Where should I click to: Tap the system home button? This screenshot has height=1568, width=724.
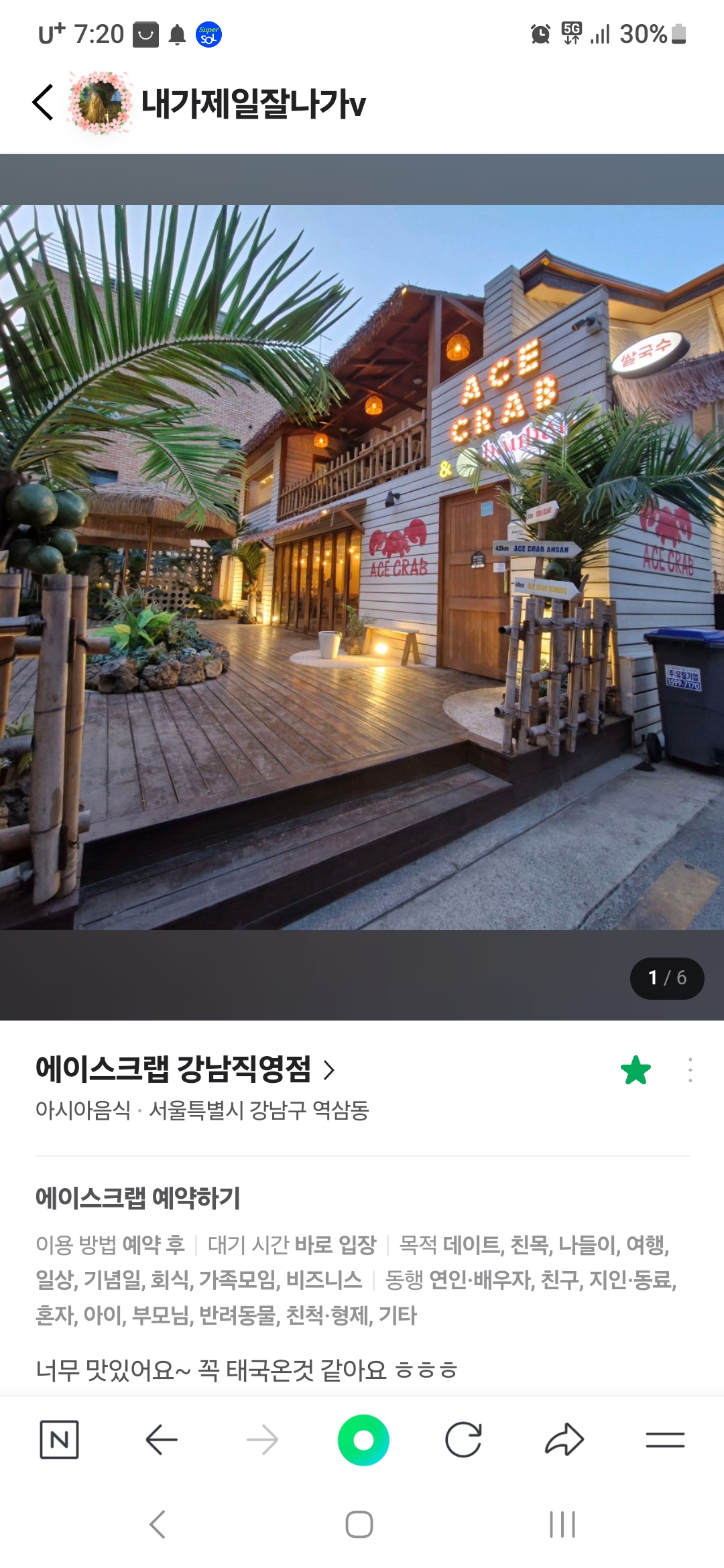click(x=359, y=1524)
